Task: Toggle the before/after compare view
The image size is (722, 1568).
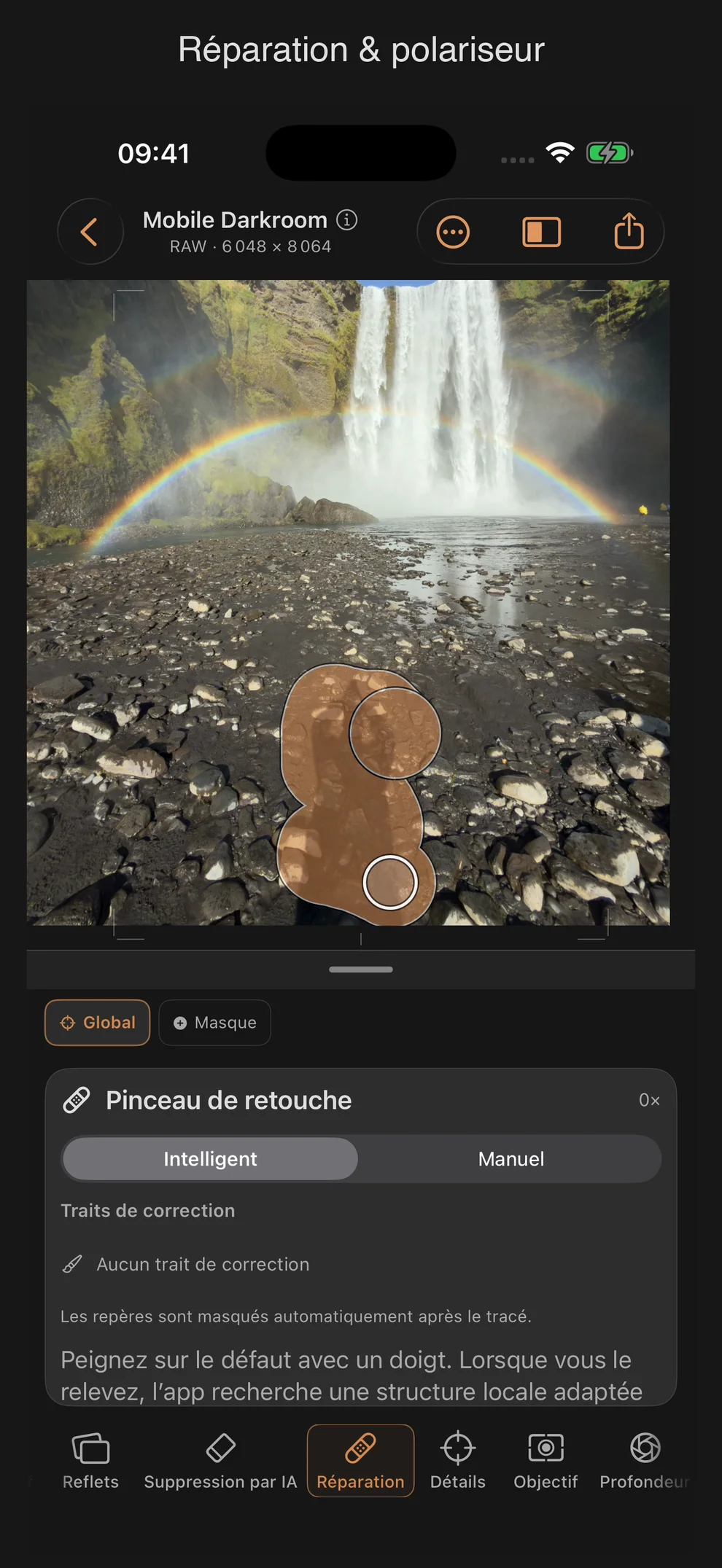Action: [x=541, y=233]
